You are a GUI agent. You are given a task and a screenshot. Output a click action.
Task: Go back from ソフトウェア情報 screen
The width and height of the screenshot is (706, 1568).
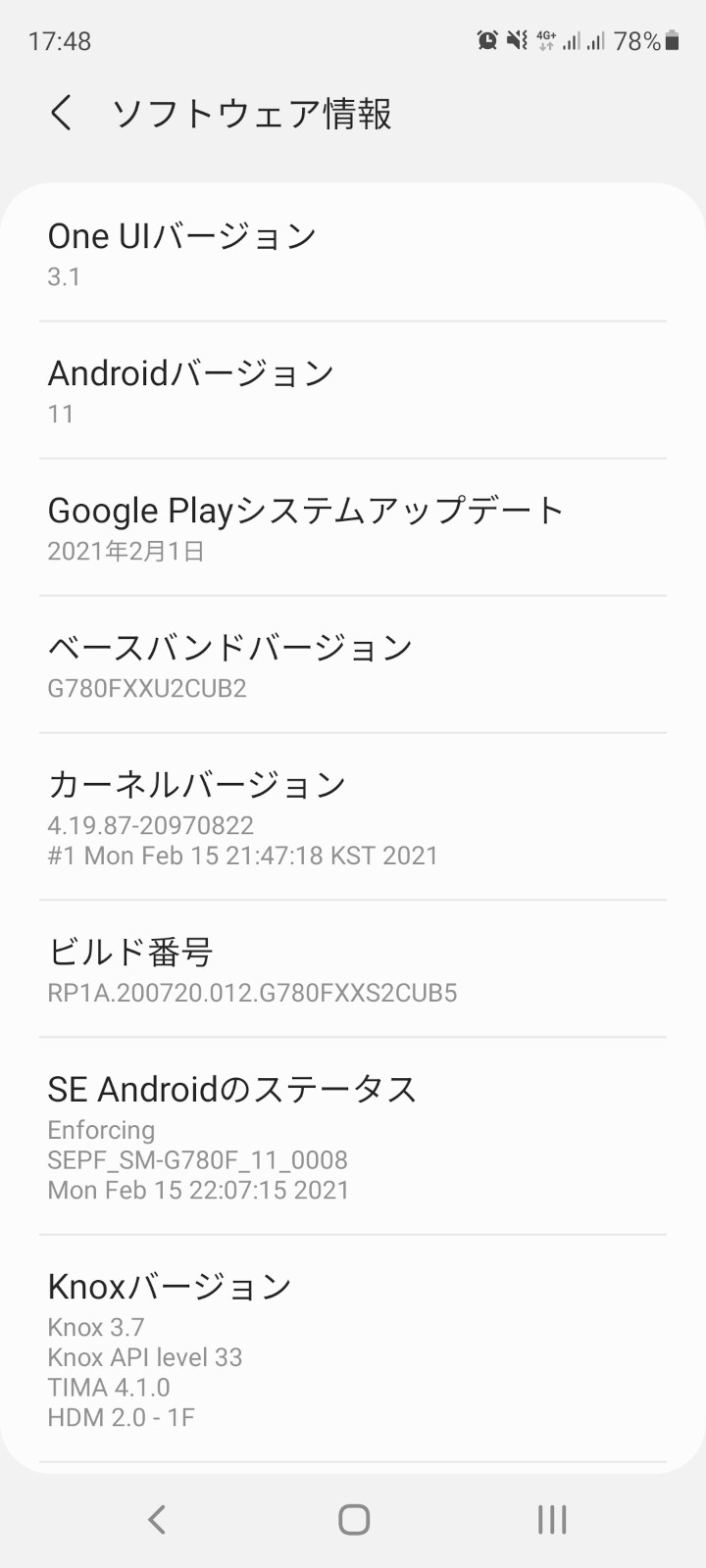coord(61,114)
